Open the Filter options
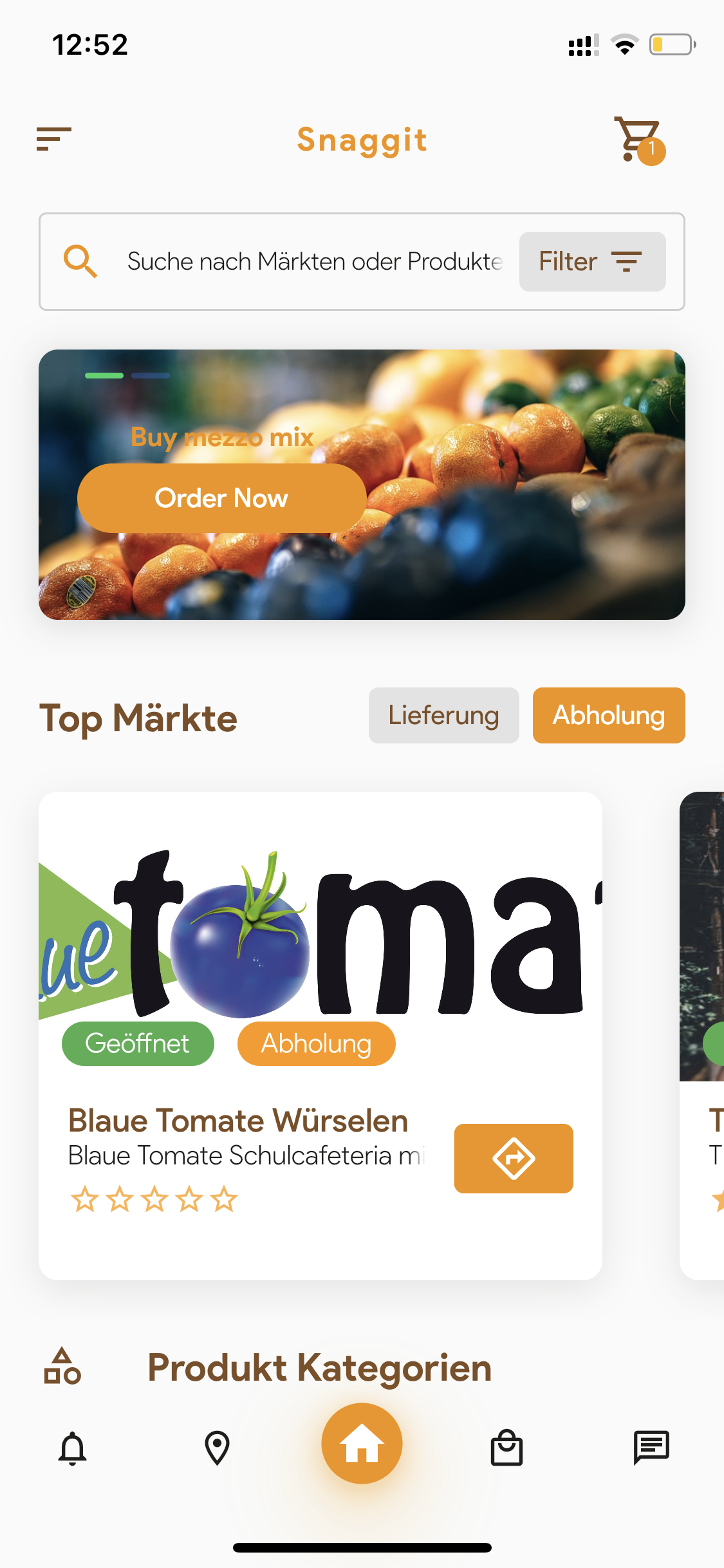724x1568 pixels. pos(592,261)
